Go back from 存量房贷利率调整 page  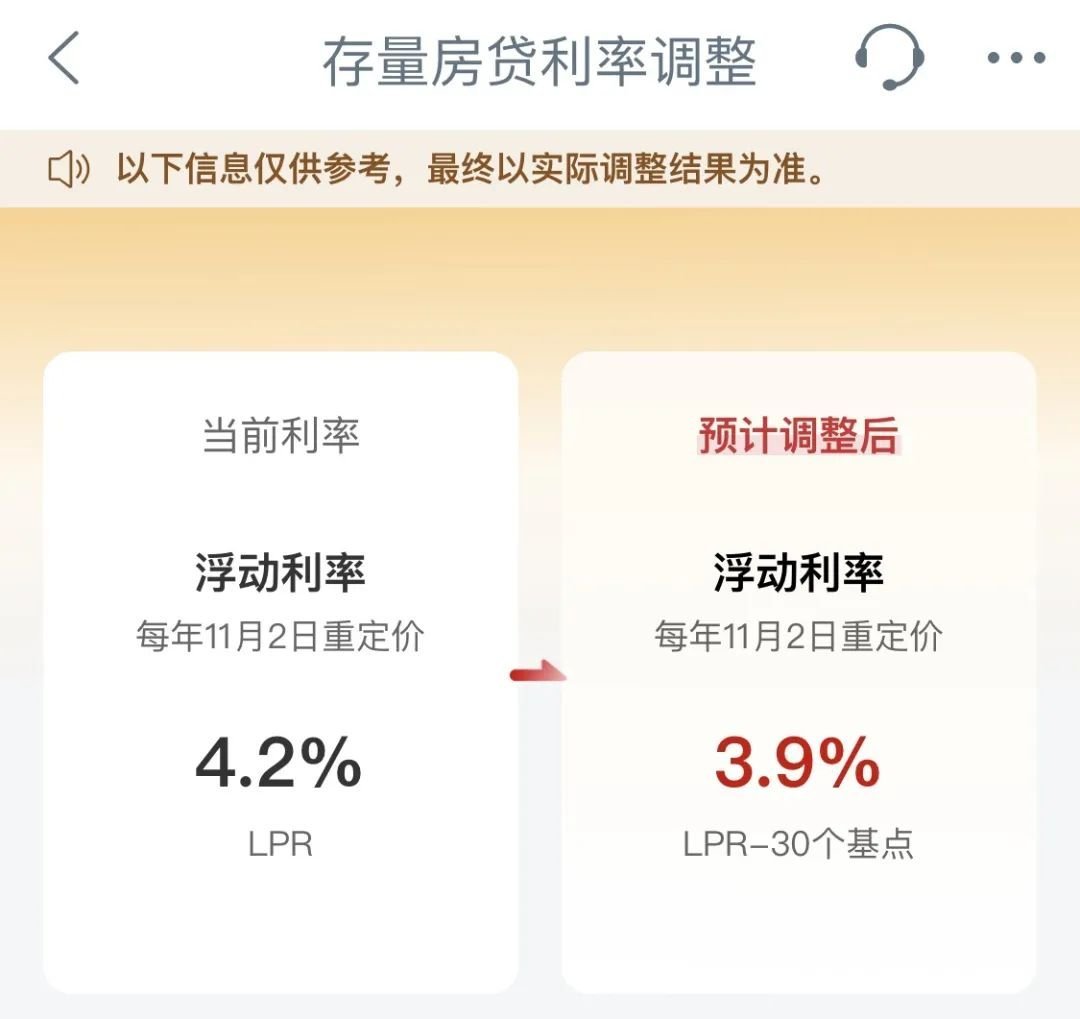[x=64, y=59]
